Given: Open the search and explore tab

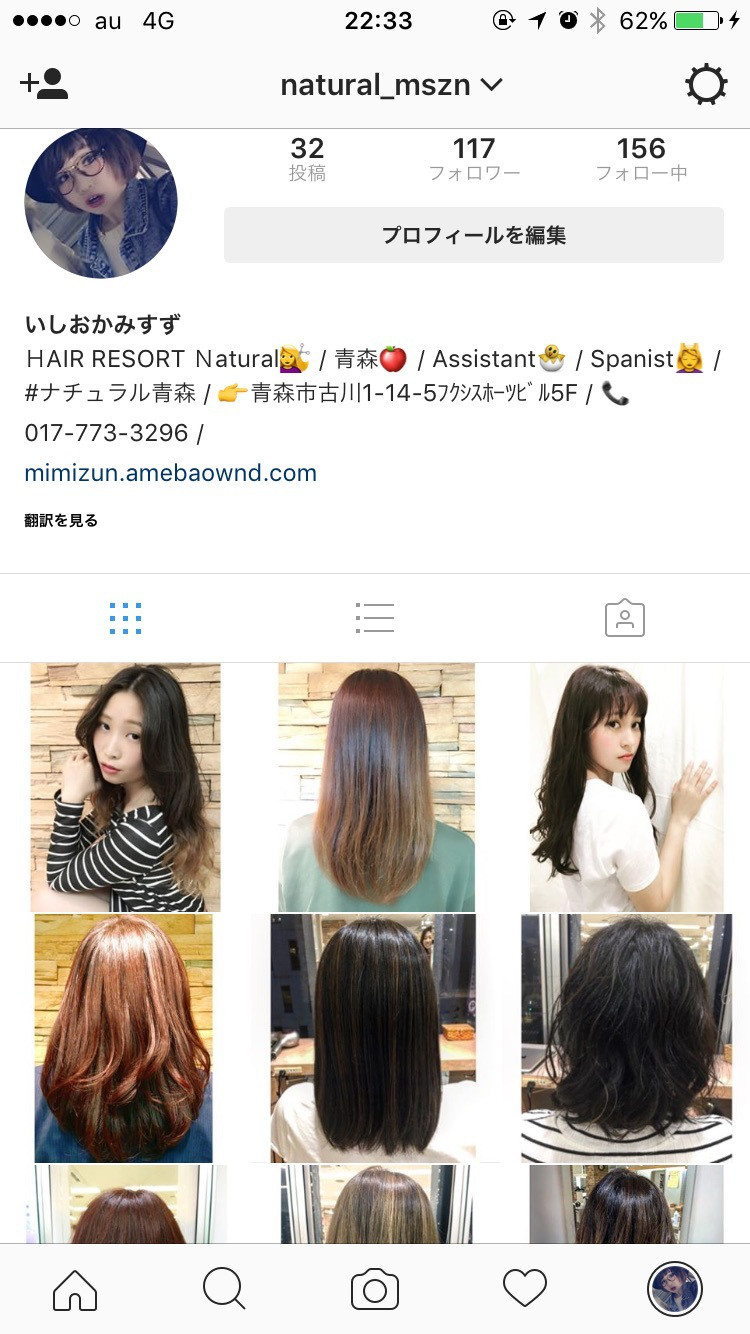Looking at the screenshot, I should 224,1289.
